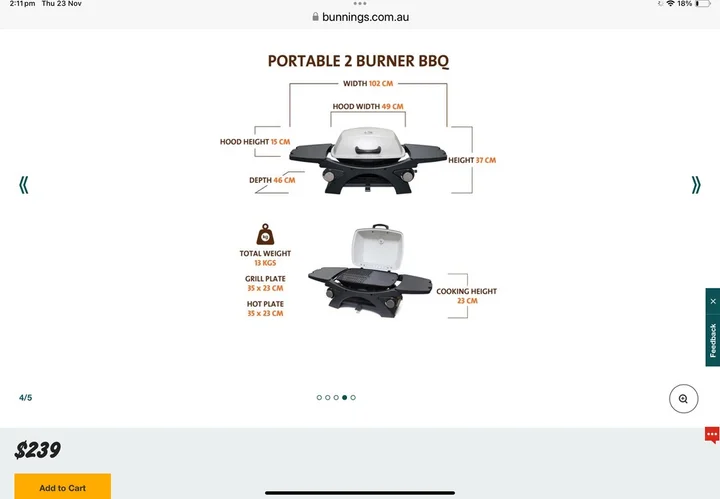This screenshot has width=720, height=499.
Task: Add the BBQ to cart
Action: coord(62,487)
